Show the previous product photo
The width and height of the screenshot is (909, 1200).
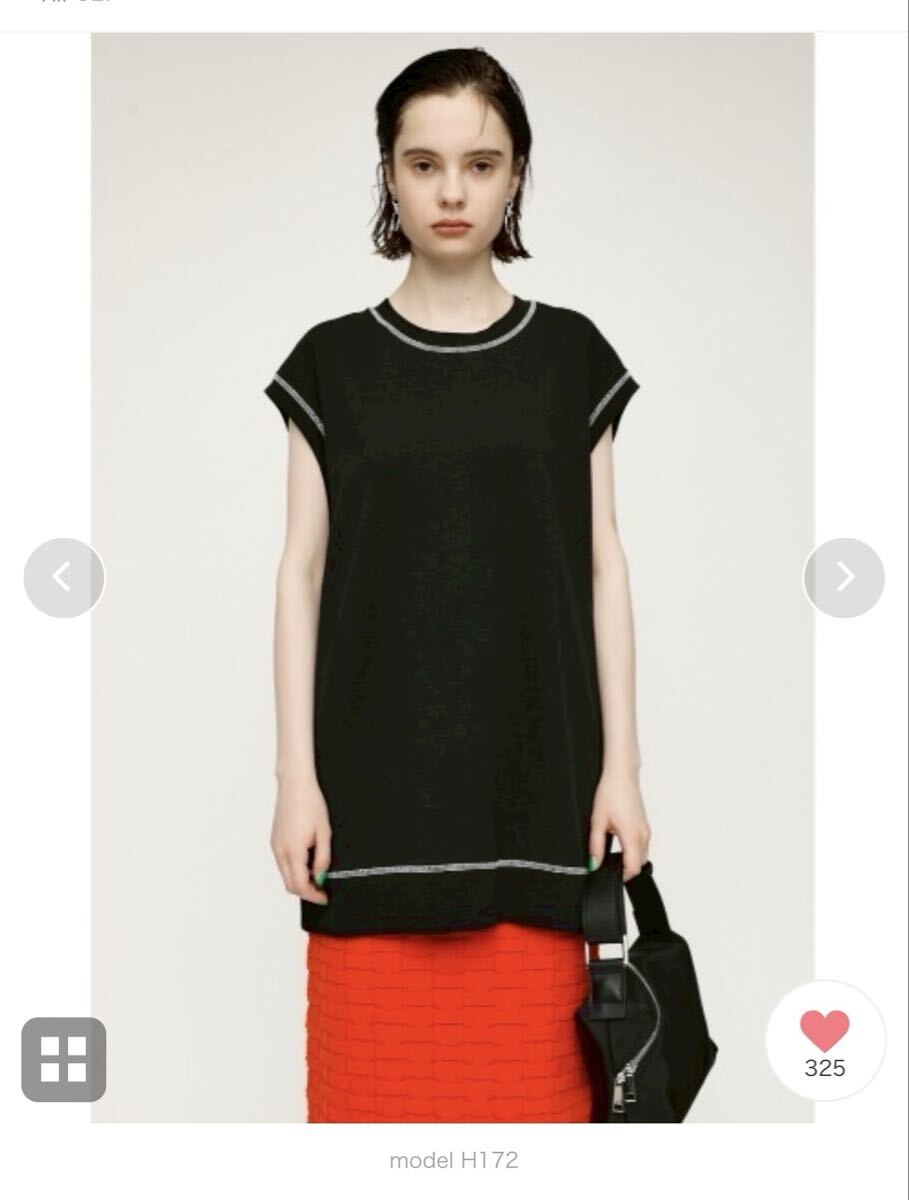pyautogui.click(x=64, y=577)
